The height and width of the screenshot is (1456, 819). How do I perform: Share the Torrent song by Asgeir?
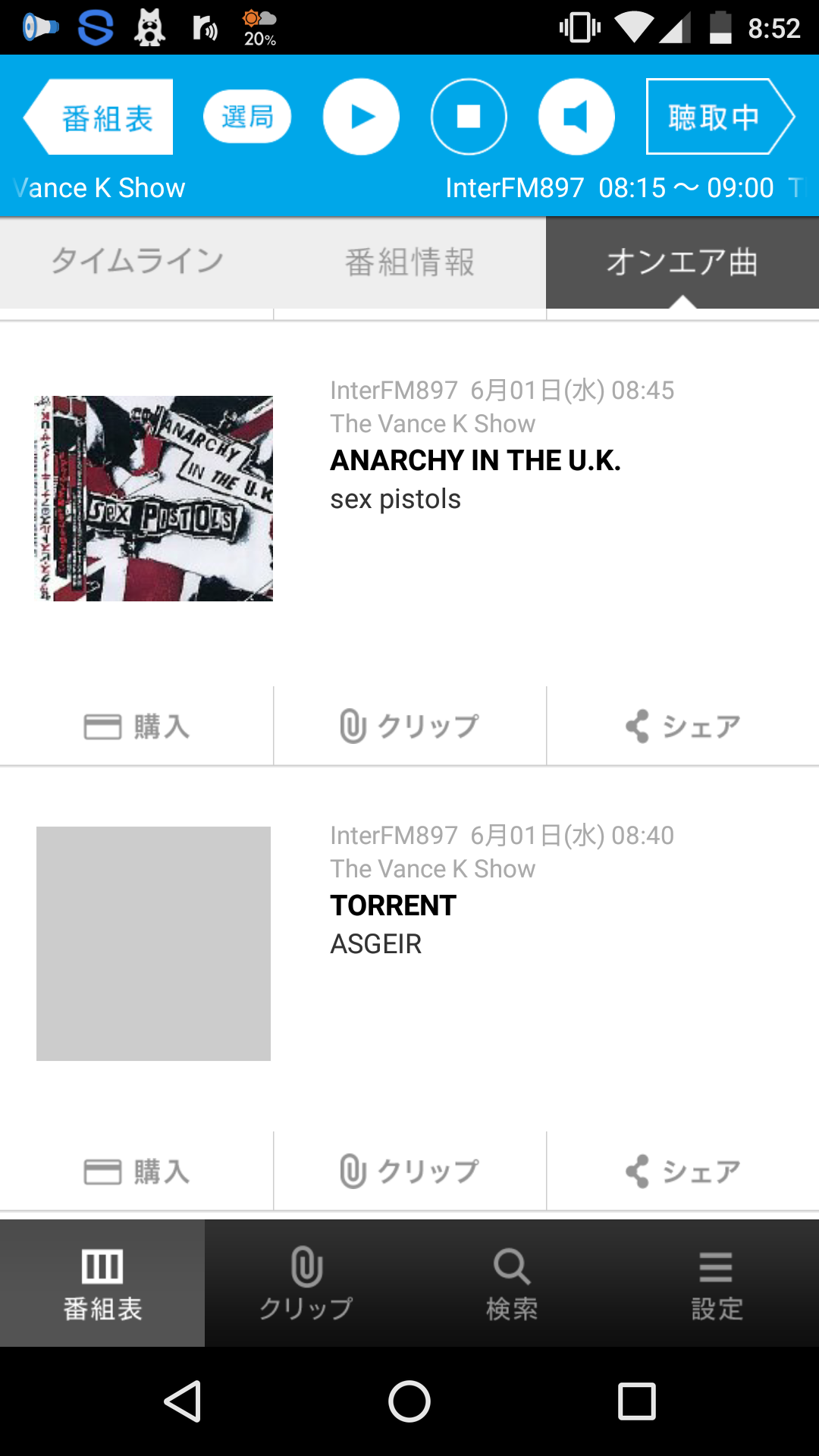tap(682, 1172)
